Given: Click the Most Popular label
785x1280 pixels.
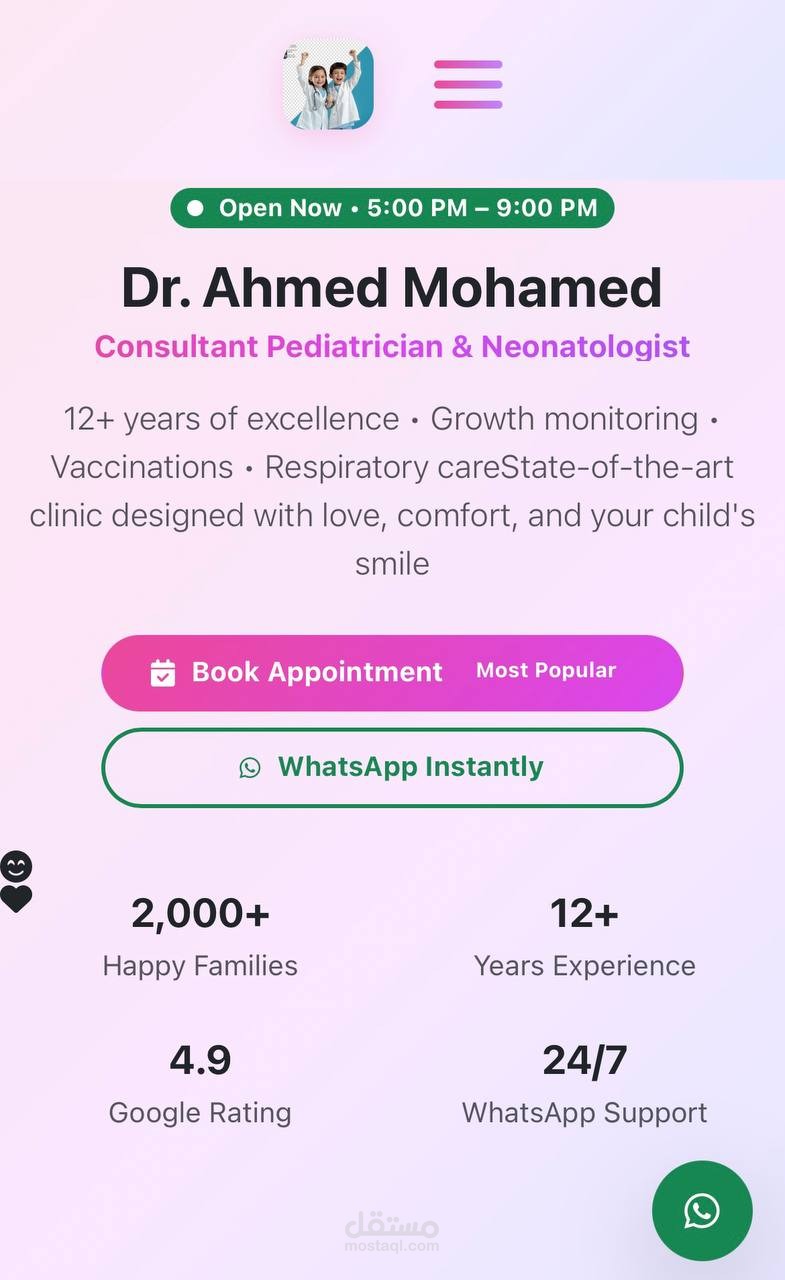Looking at the screenshot, I should click(x=546, y=671).
